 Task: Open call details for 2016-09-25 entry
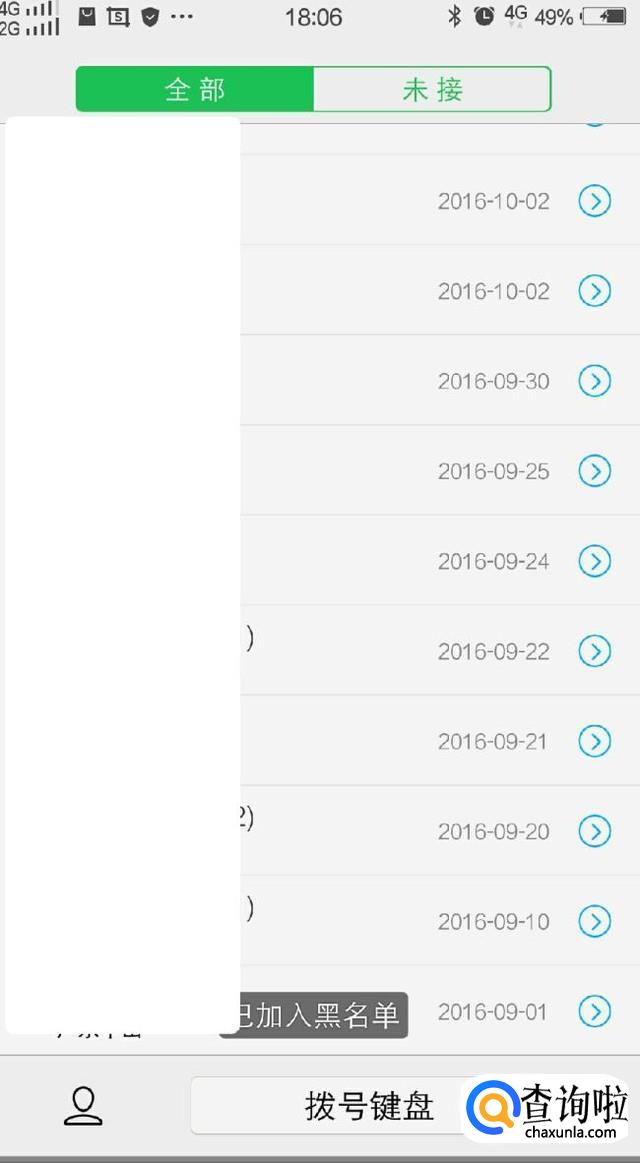[x=595, y=471]
